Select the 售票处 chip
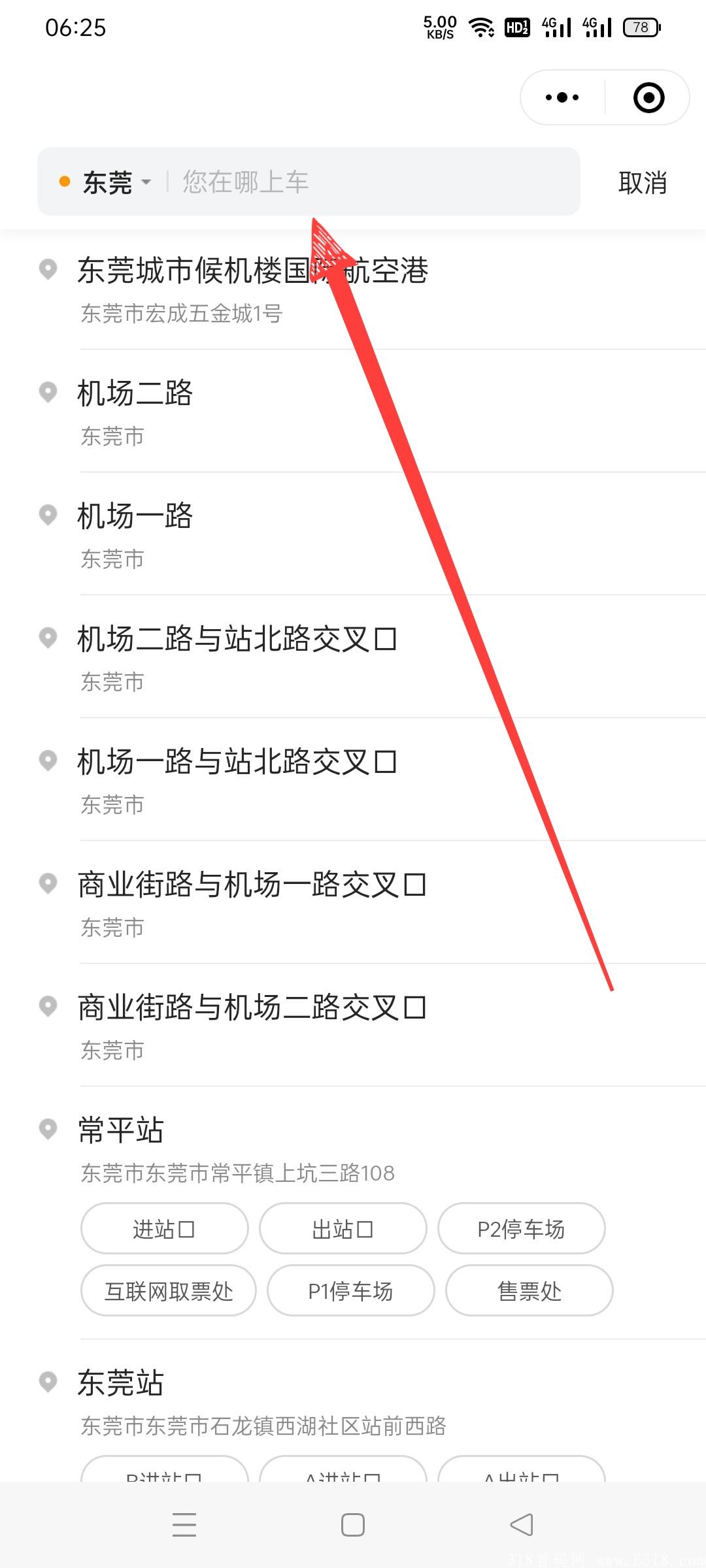Screen dimensions: 706x1568 point(529,1291)
